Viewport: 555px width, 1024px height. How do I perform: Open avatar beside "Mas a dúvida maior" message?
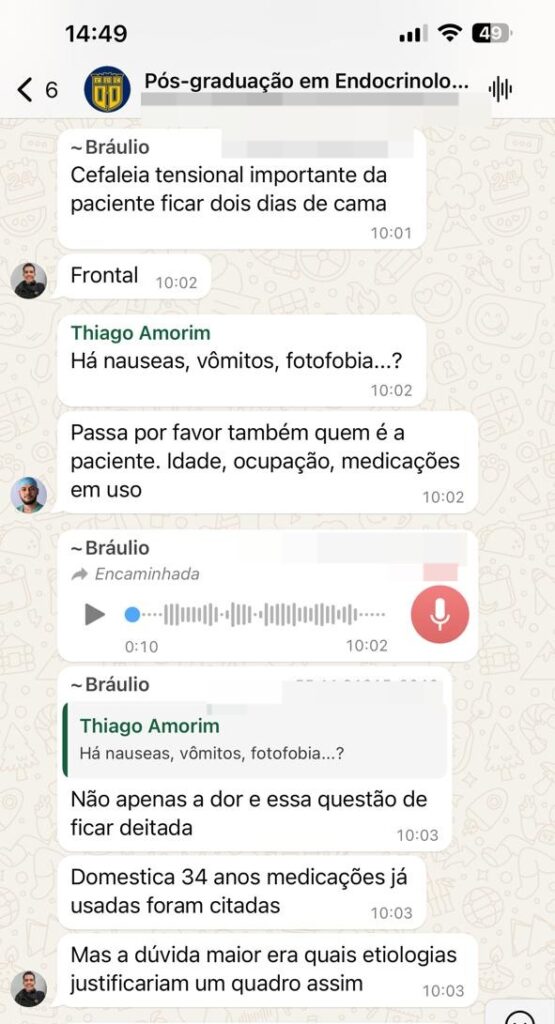click(x=29, y=988)
